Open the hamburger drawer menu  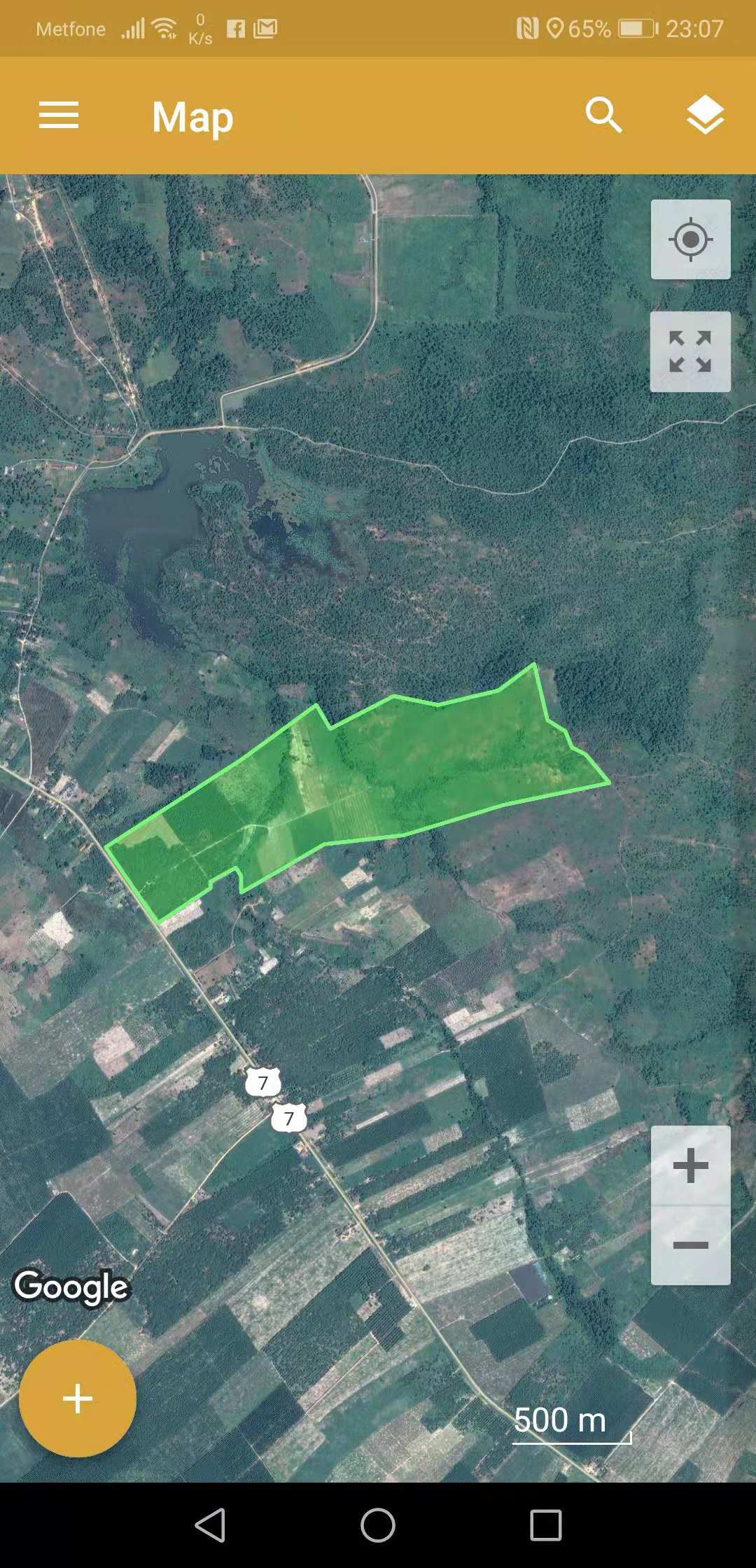[x=59, y=115]
